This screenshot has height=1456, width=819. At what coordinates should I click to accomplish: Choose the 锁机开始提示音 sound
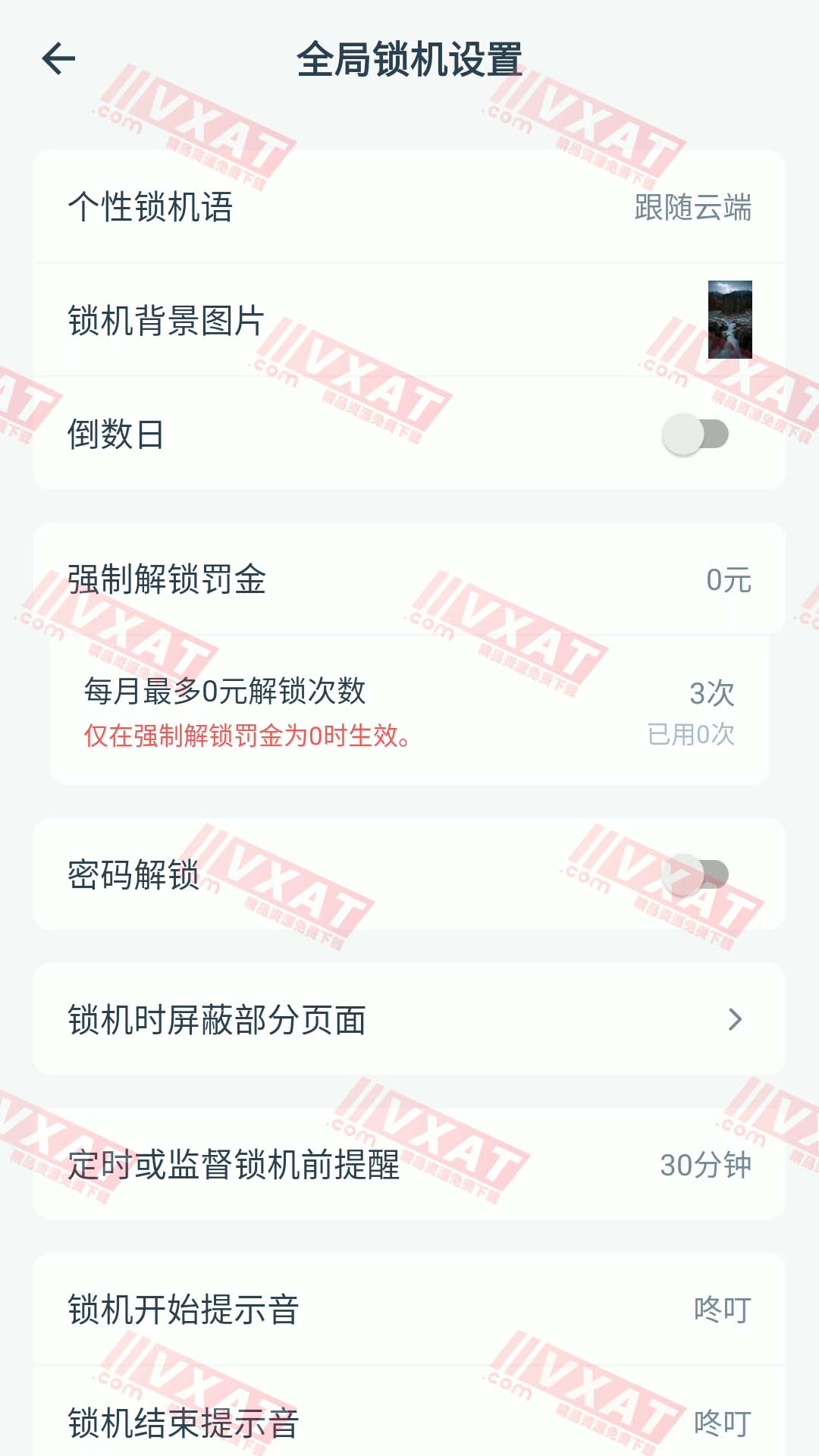[409, 1310]
